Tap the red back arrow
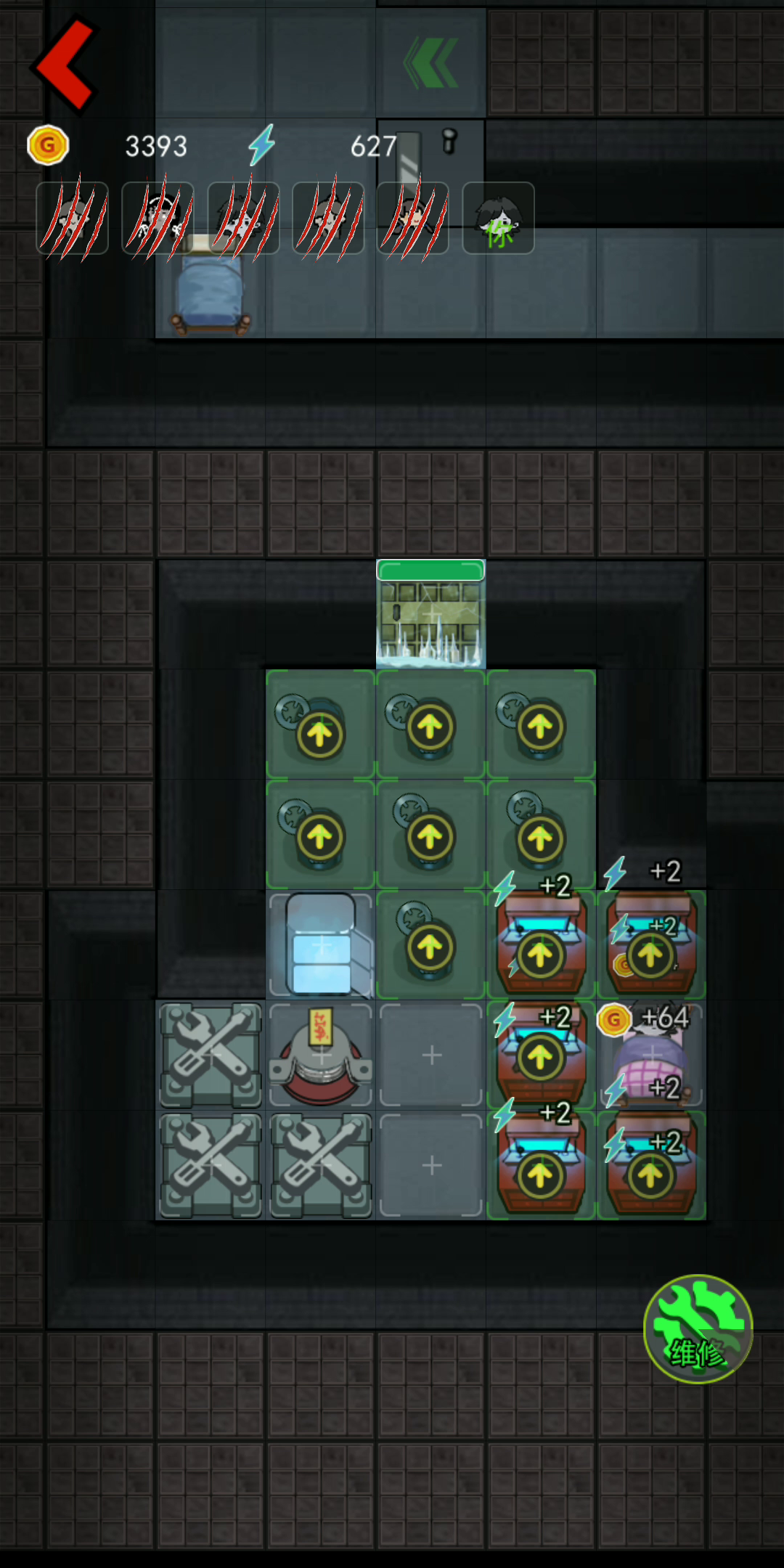This screenshot has height=1568, width=784. [x=64, y=65]
